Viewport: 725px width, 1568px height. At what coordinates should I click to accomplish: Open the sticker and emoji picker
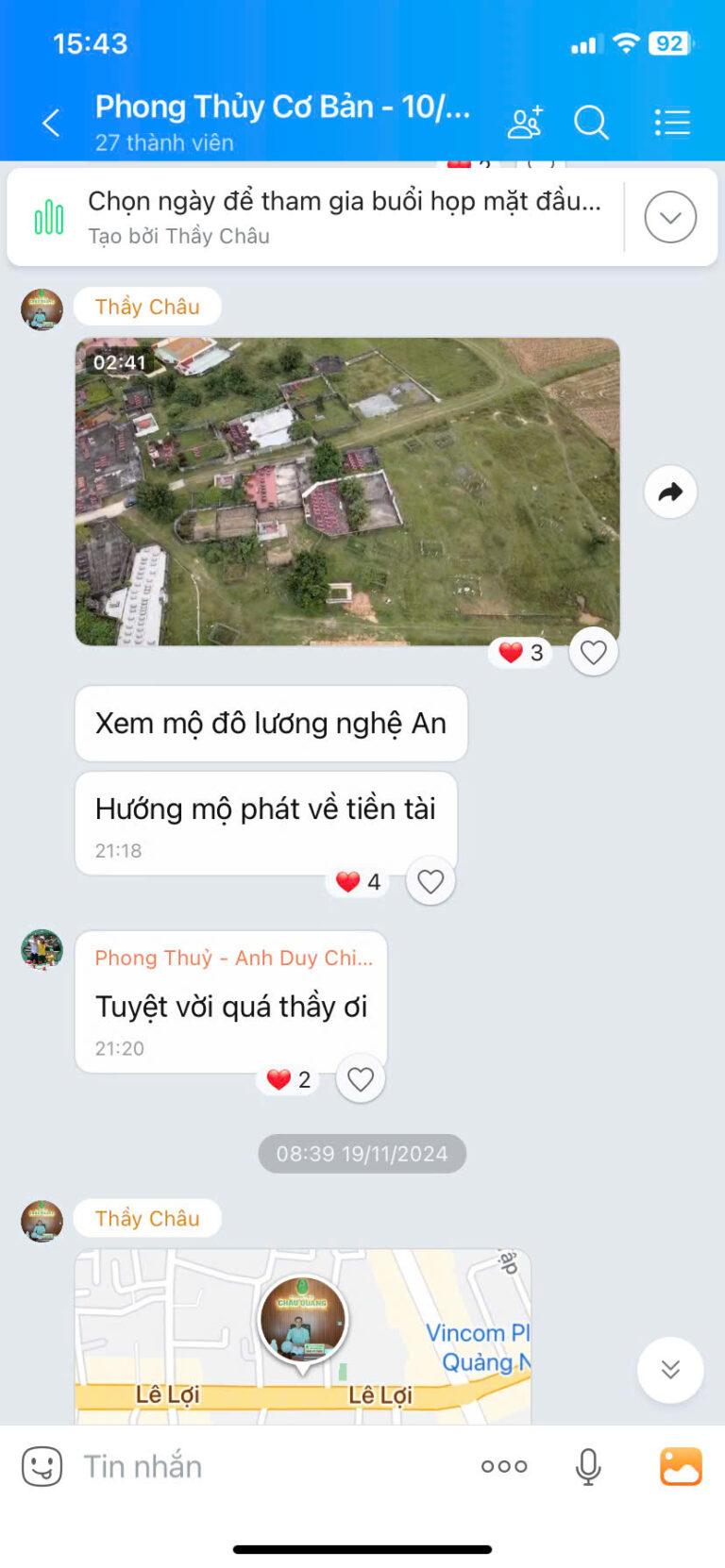(42, 1466)
